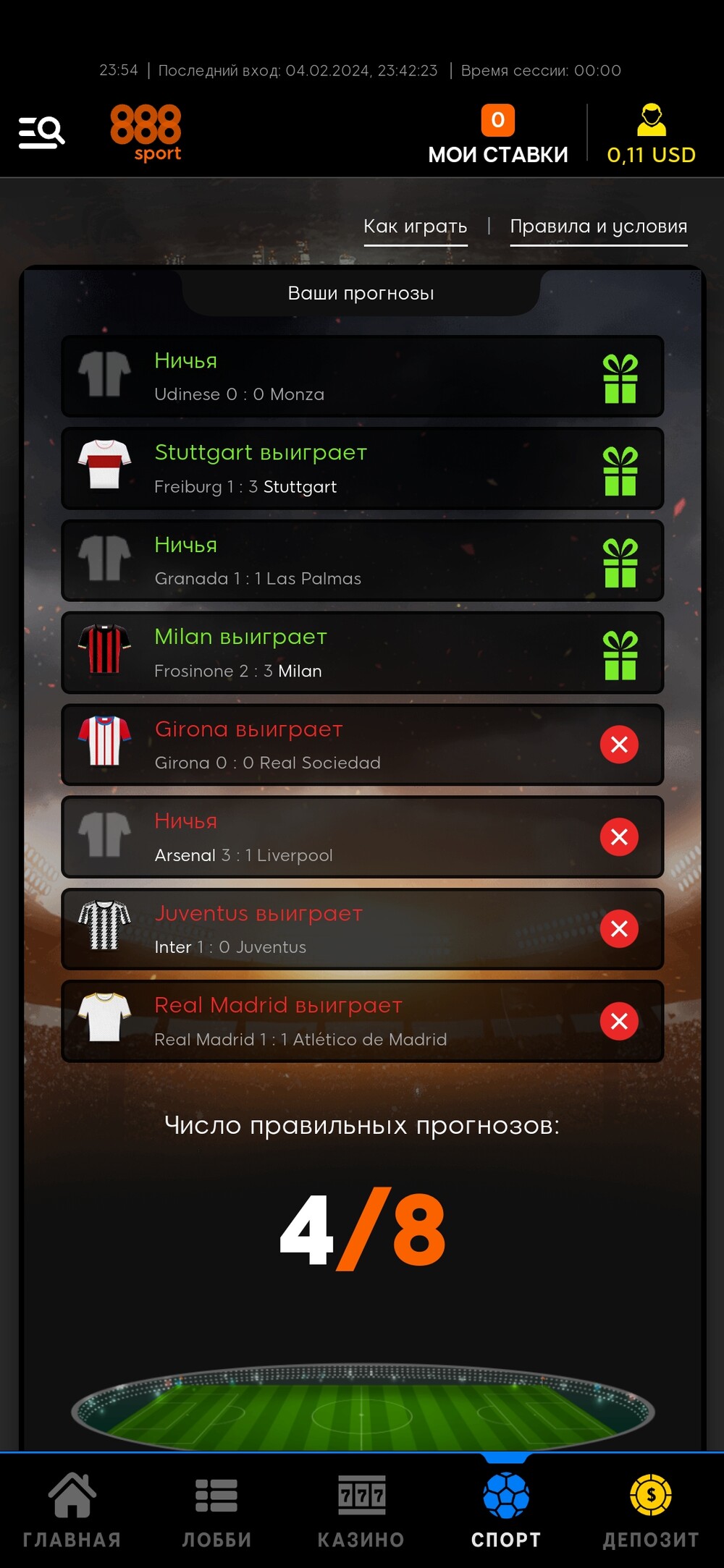
Task: Open the menu search icon
Action: coord(41,132)
